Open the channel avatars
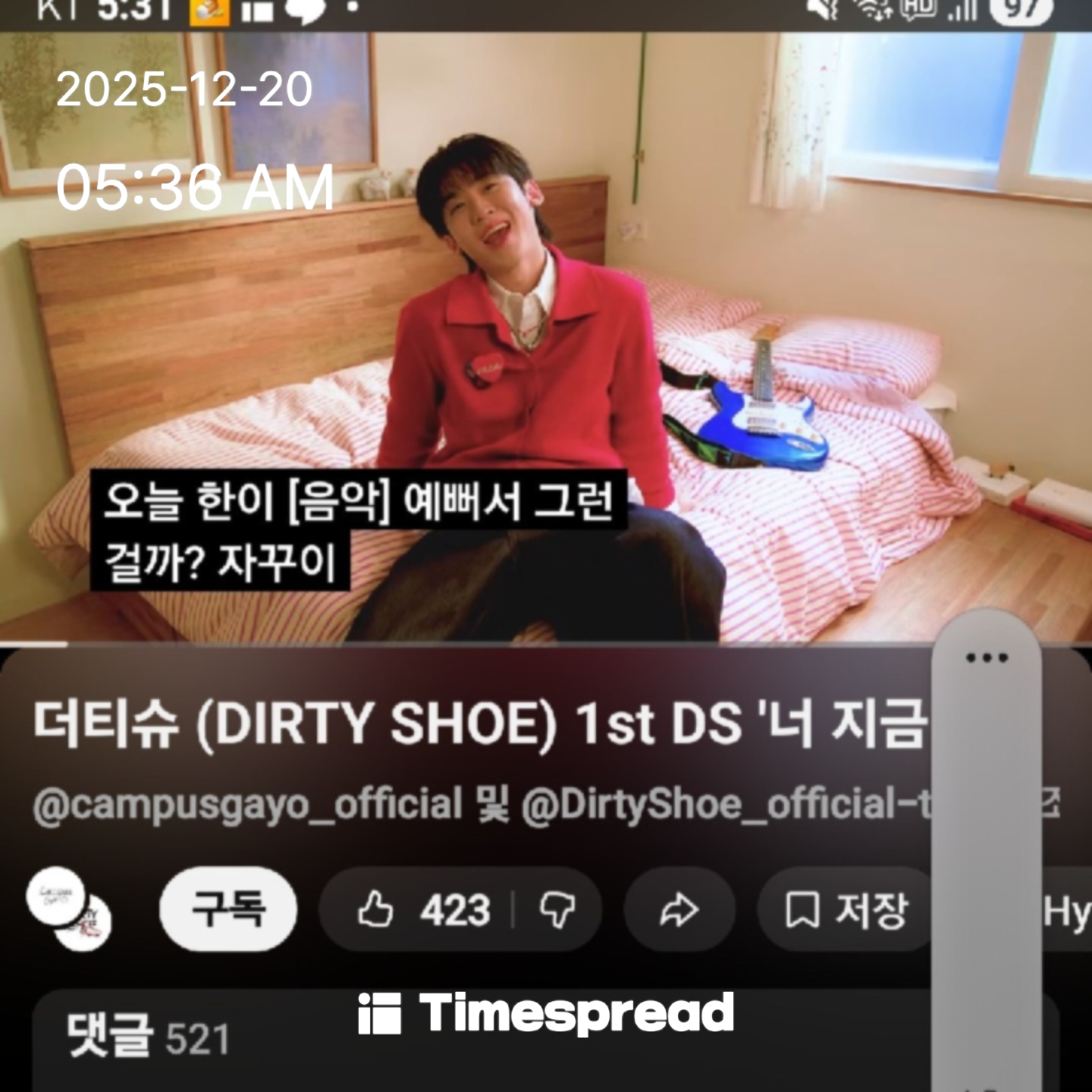The image size is (1092, 1092). 69,909
